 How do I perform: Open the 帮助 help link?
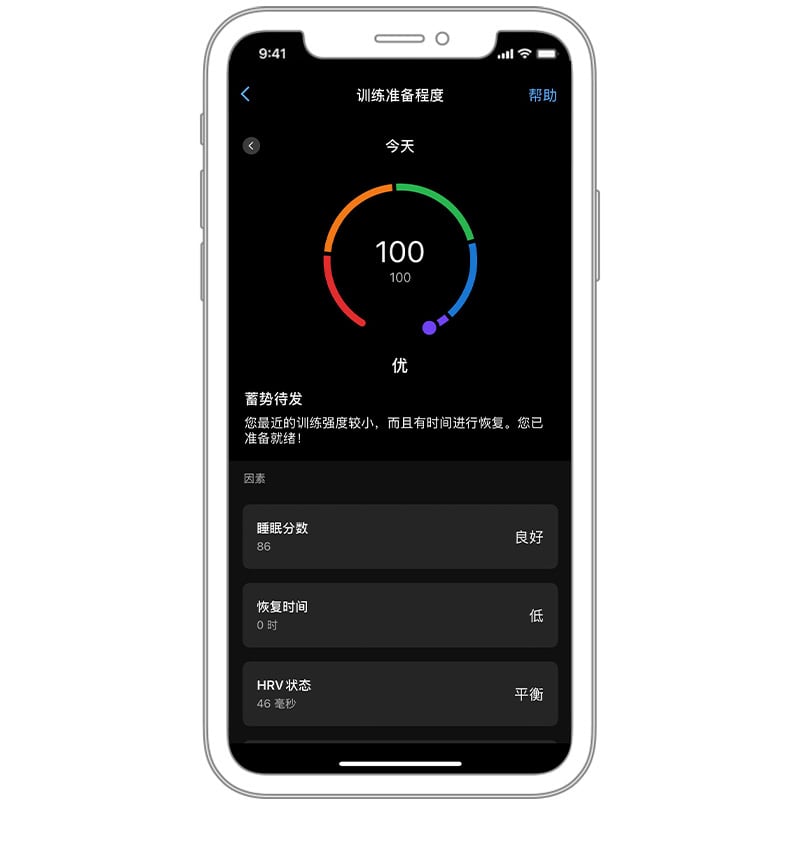542,95
